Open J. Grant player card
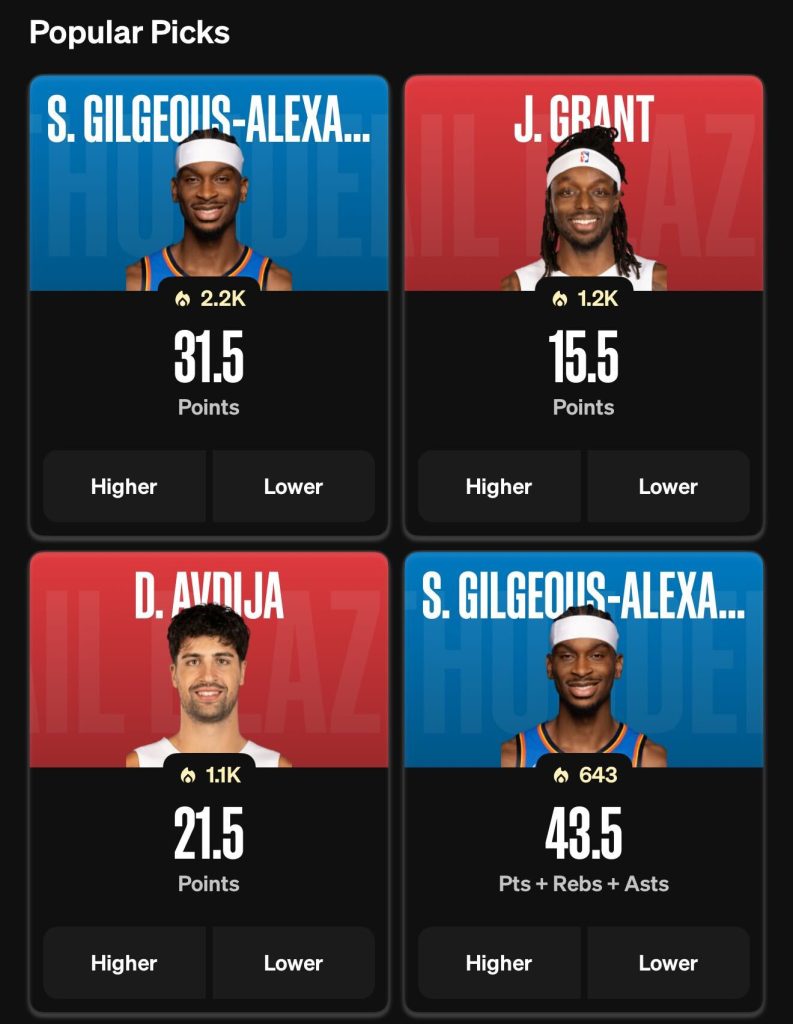This screenshot has height=1024, width=793. pyautogui.click(x=583, y=200)
